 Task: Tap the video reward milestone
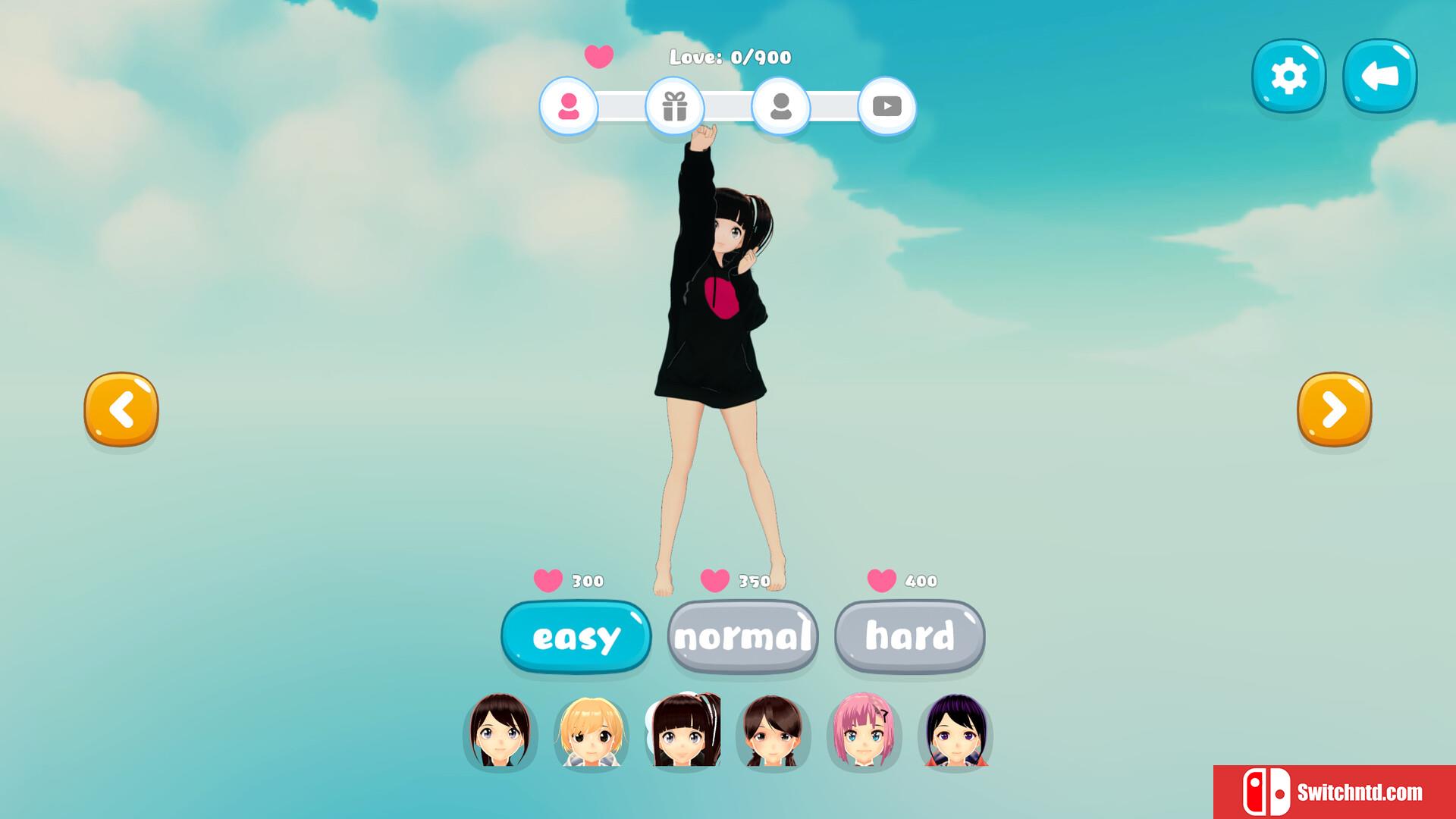pyautogui.click(x=886, y=106)
